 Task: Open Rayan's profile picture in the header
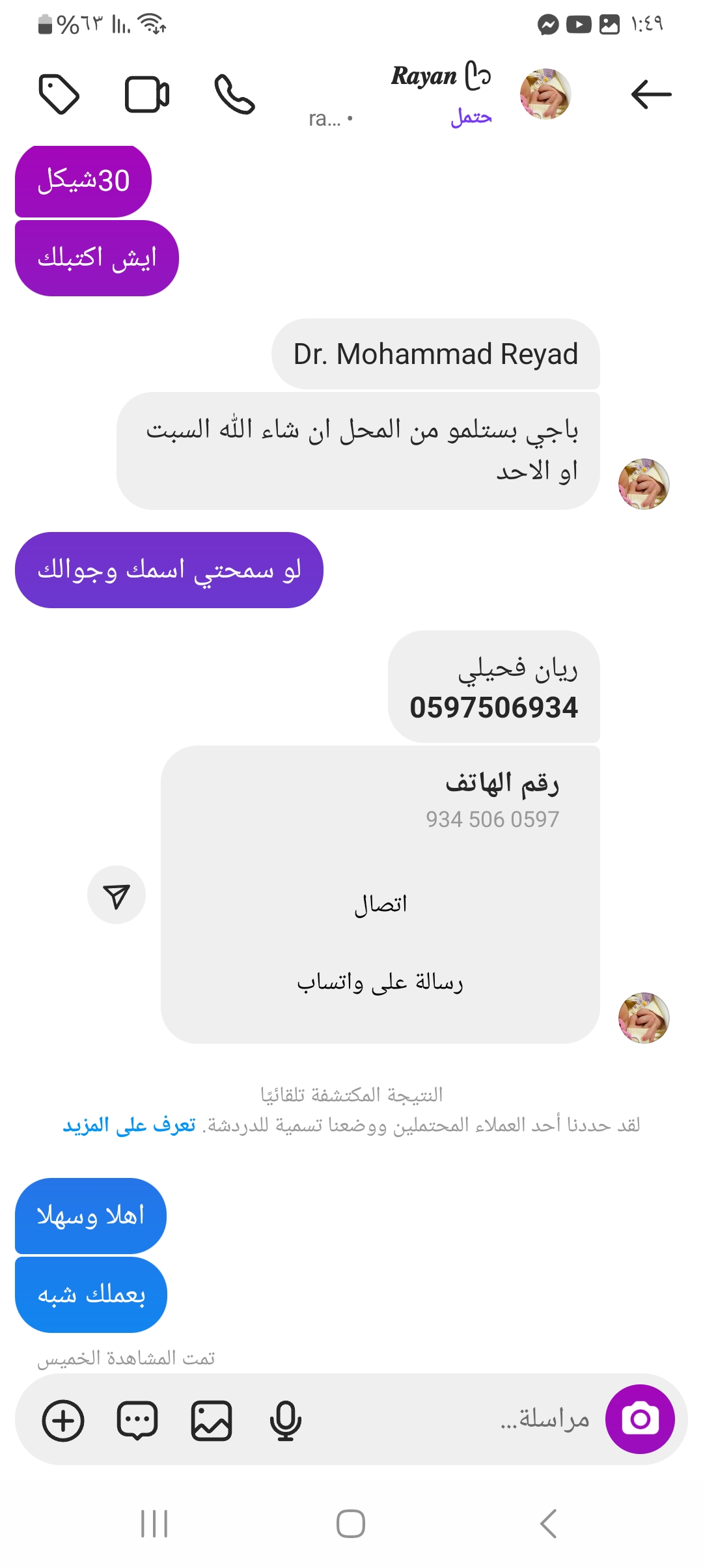click(545, 94)
